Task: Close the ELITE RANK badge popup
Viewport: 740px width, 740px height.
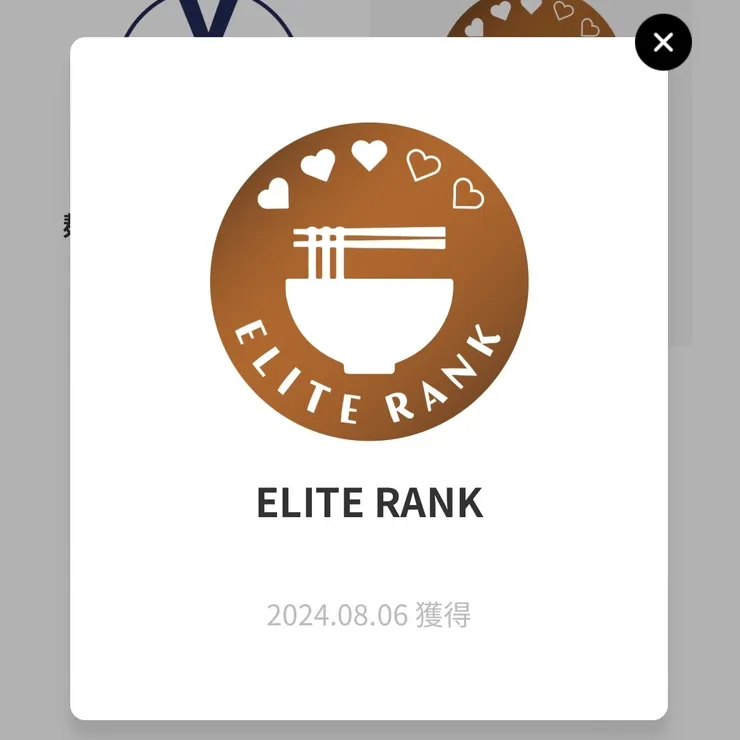Action: 663,42
